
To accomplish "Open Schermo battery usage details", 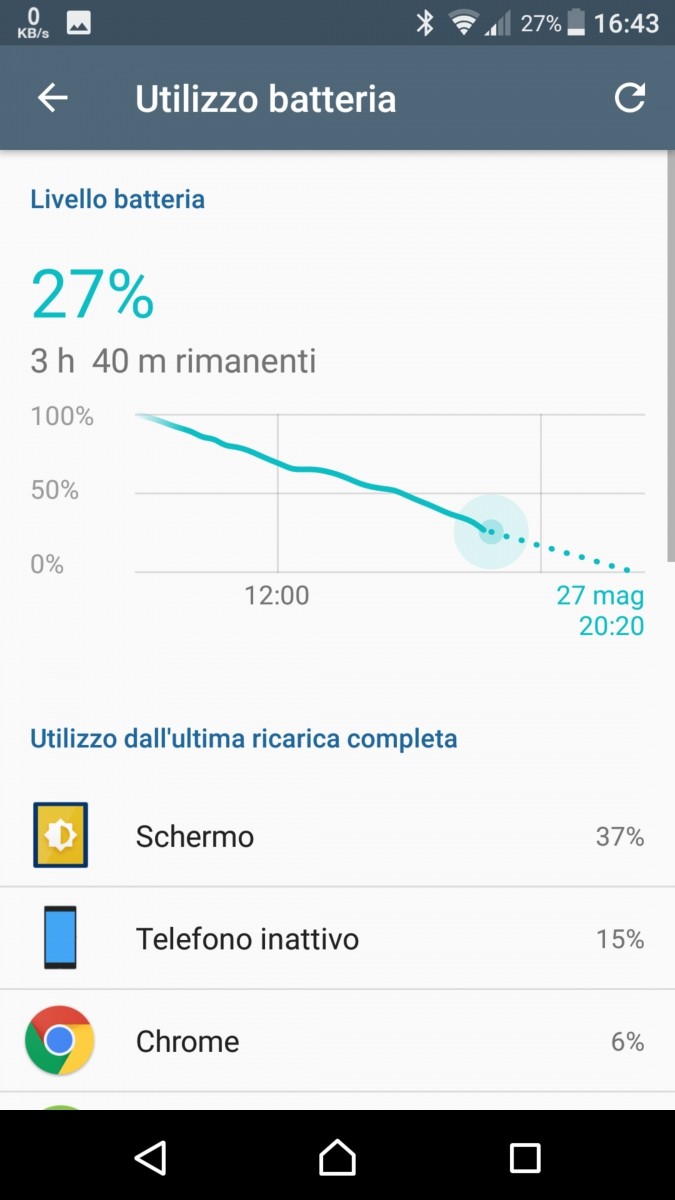I will tap(337, 835).
